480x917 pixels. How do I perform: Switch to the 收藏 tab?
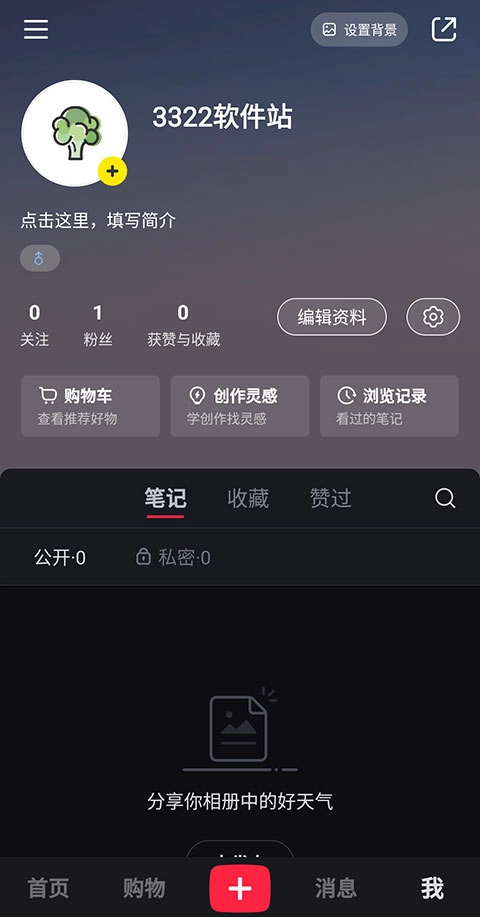pos(248,498)
